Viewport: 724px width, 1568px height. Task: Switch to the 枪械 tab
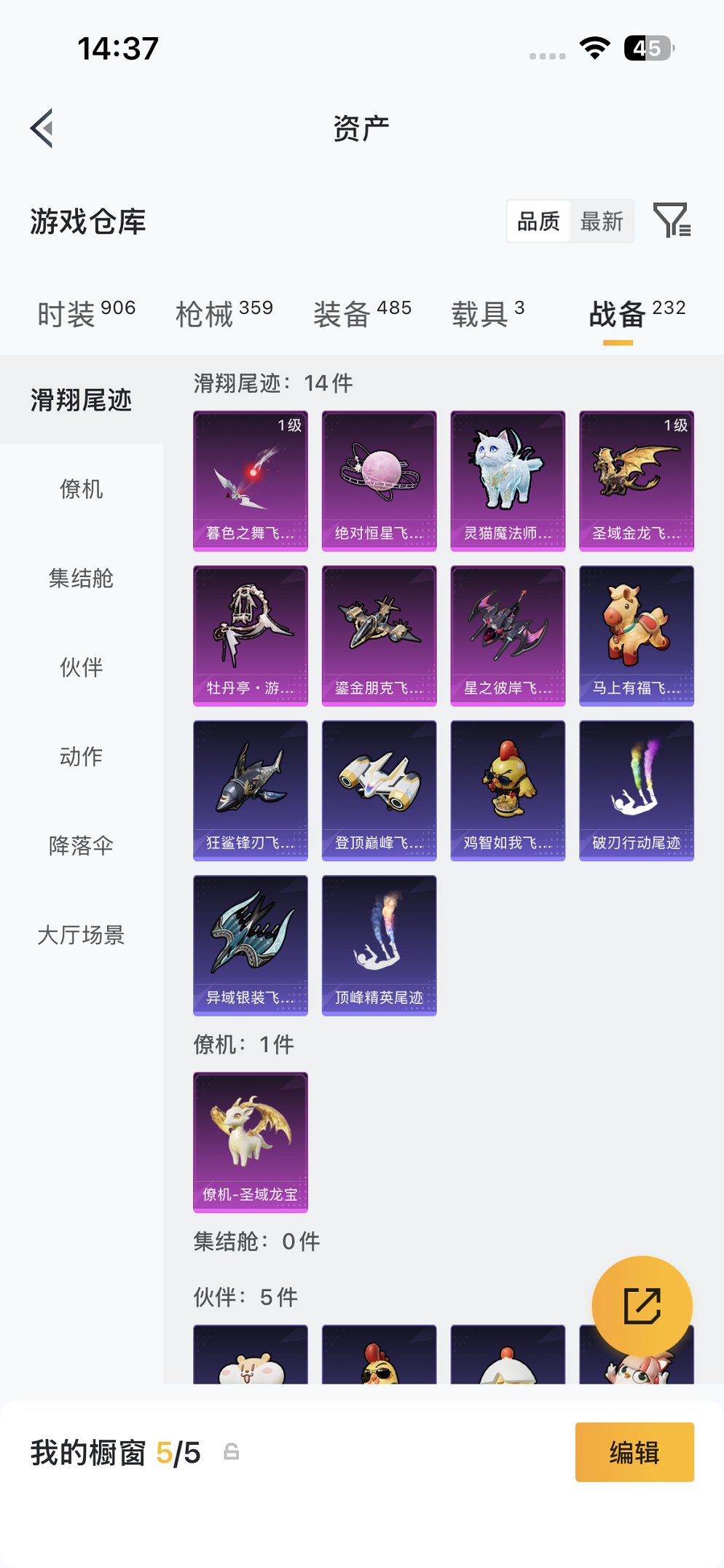[x=224, y=314]
